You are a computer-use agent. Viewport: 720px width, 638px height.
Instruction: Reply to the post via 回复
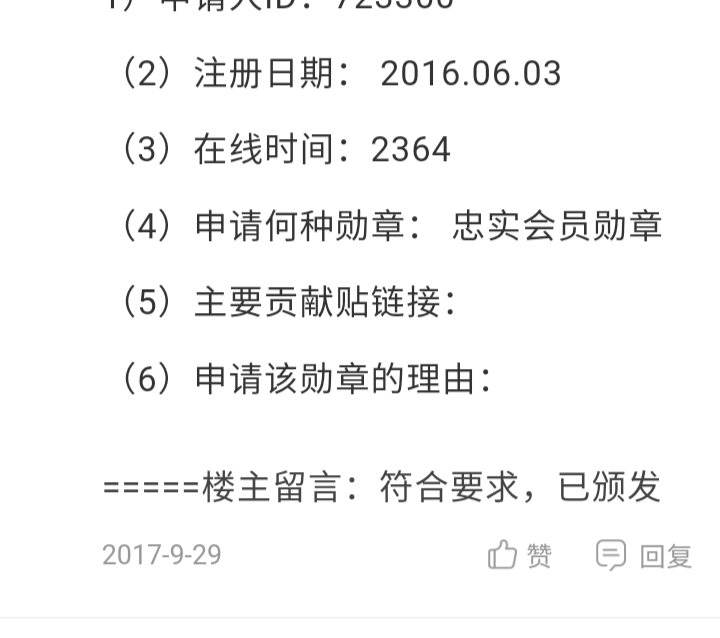[644, 555]
